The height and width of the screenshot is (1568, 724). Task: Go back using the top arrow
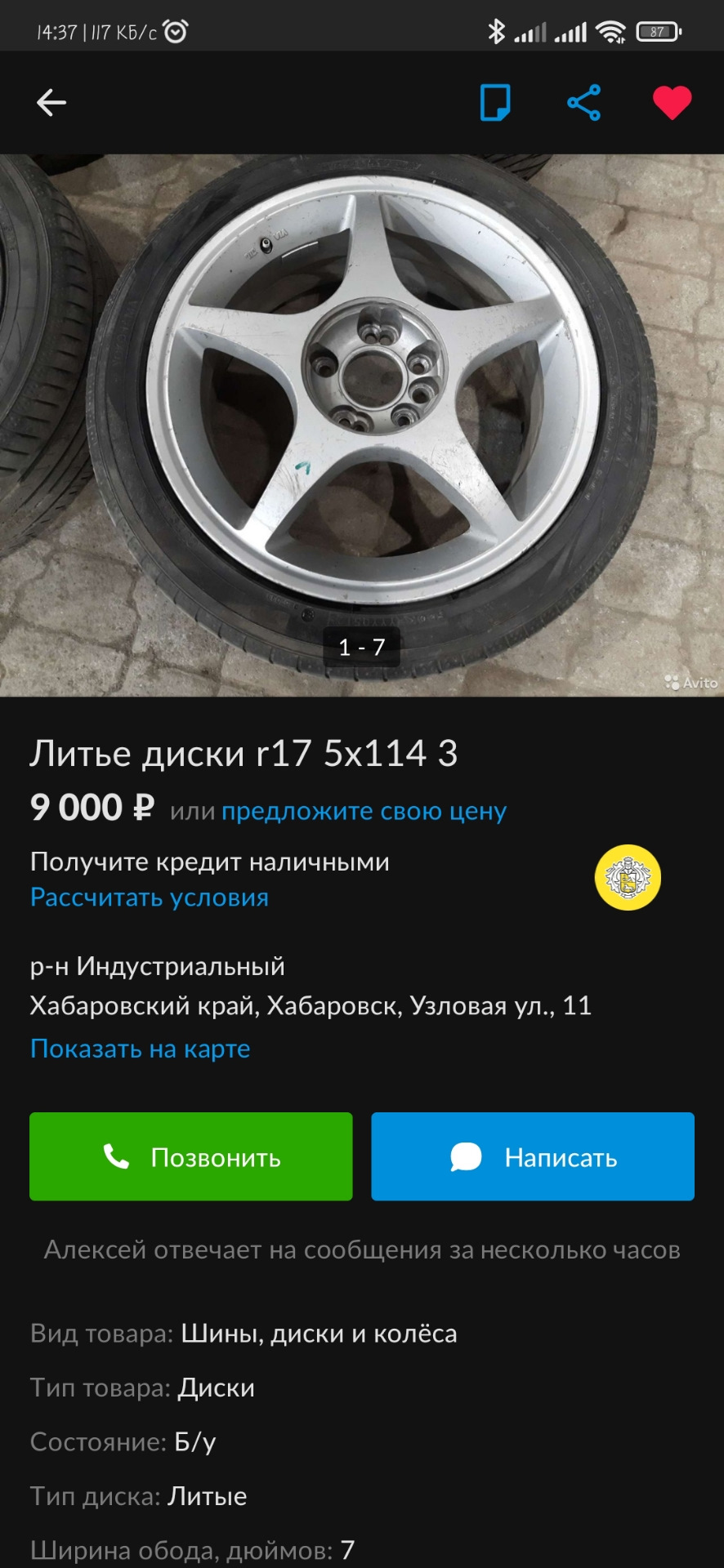(51, 103)
